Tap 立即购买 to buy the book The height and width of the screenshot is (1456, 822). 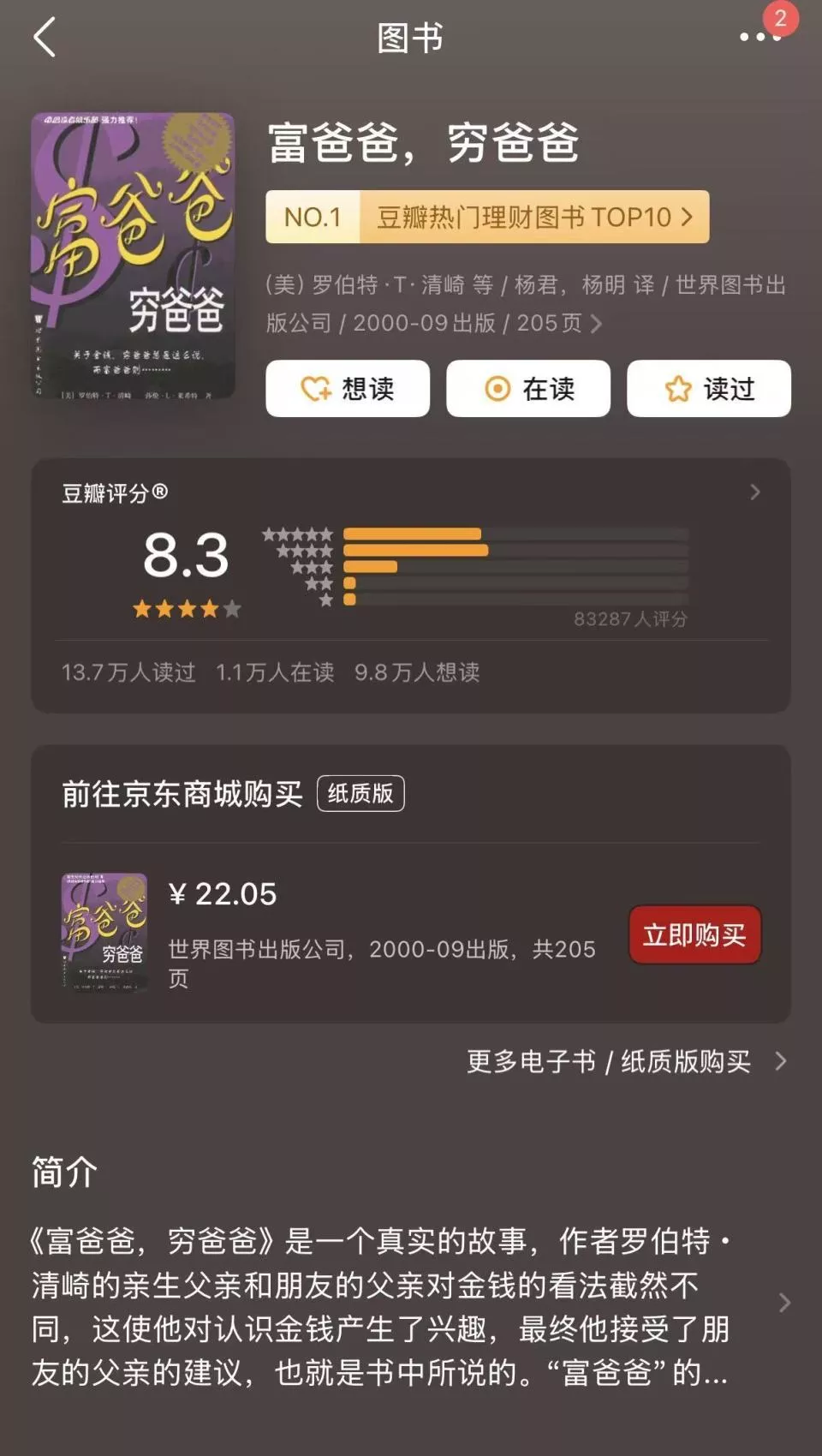695,934
